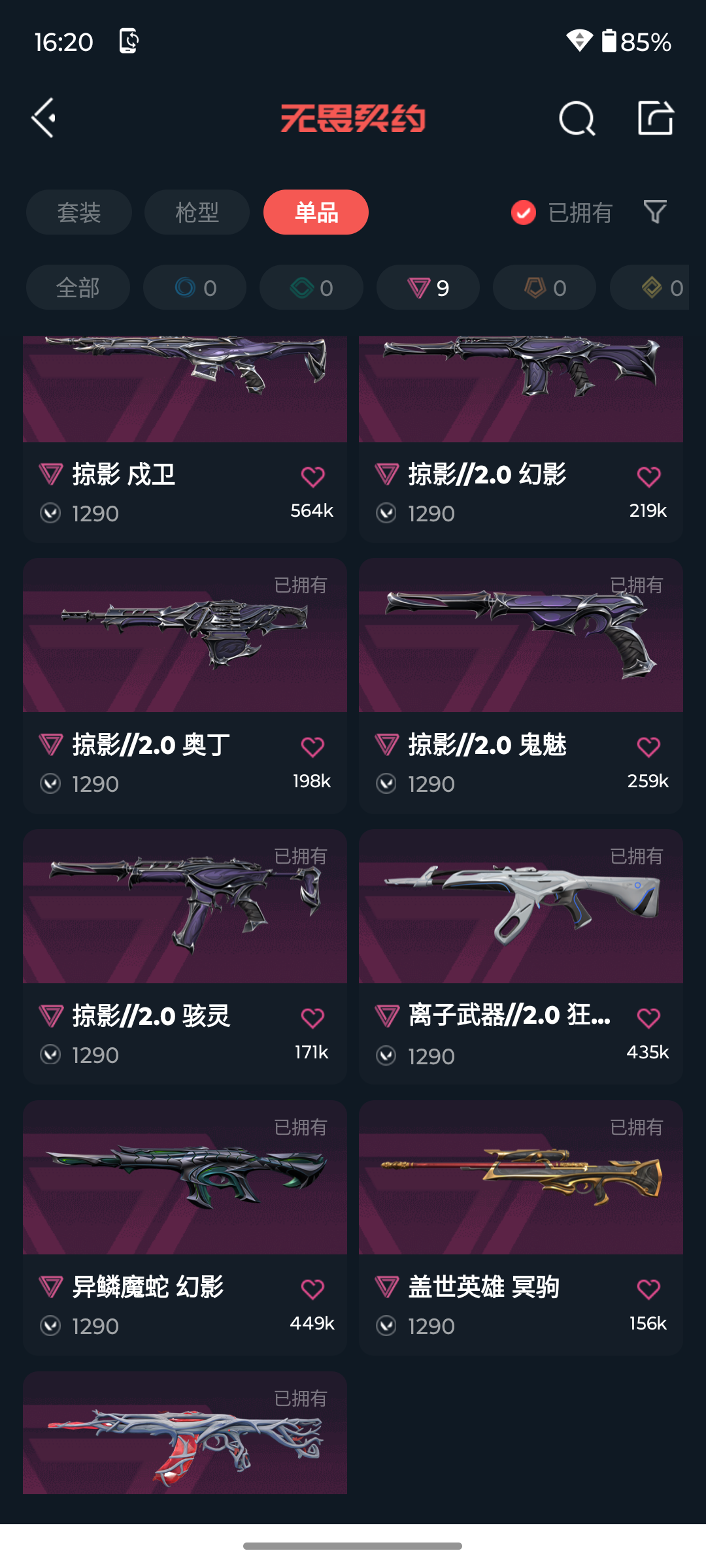Screen dimensions: 706x1568
Task: Select the blue circle chip showing 0
Action: click(x=195, y=287)
